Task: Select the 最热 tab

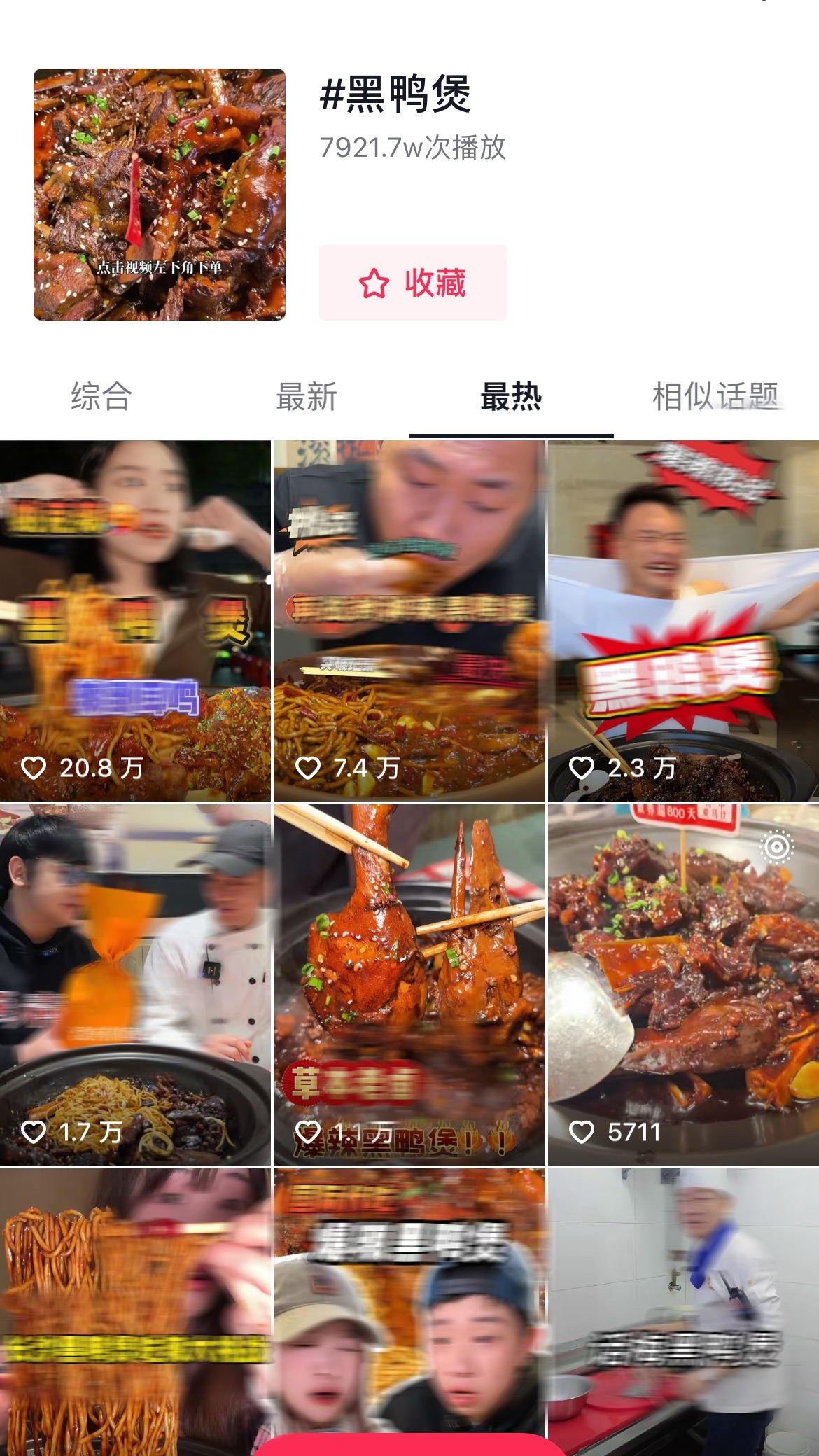Action: 511,396
